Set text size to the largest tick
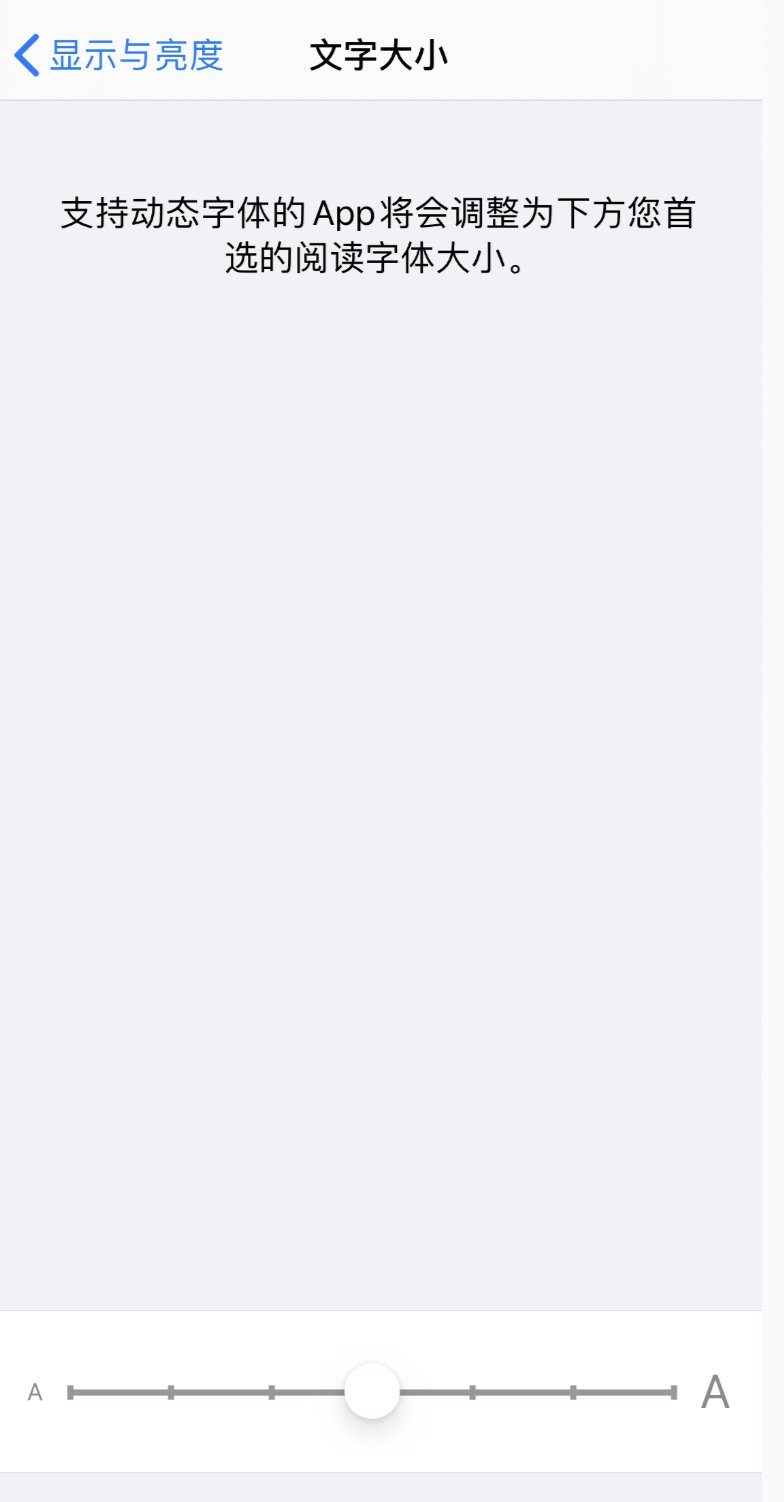Viewport: 784px width, 1502px height. click(x=674, y=1391)
